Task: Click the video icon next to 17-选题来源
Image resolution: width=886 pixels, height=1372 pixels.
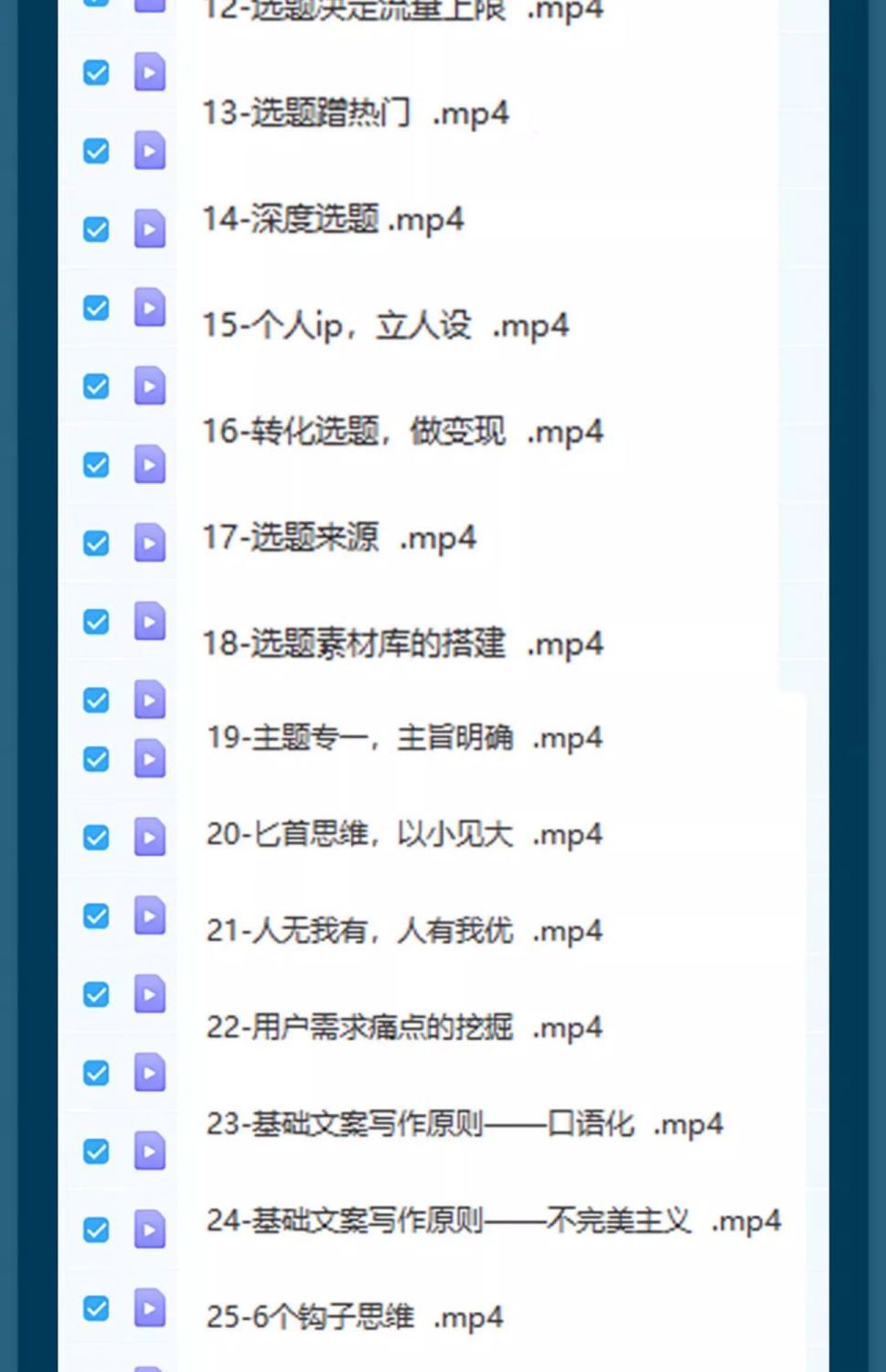Action: click(x=149, y=543)
